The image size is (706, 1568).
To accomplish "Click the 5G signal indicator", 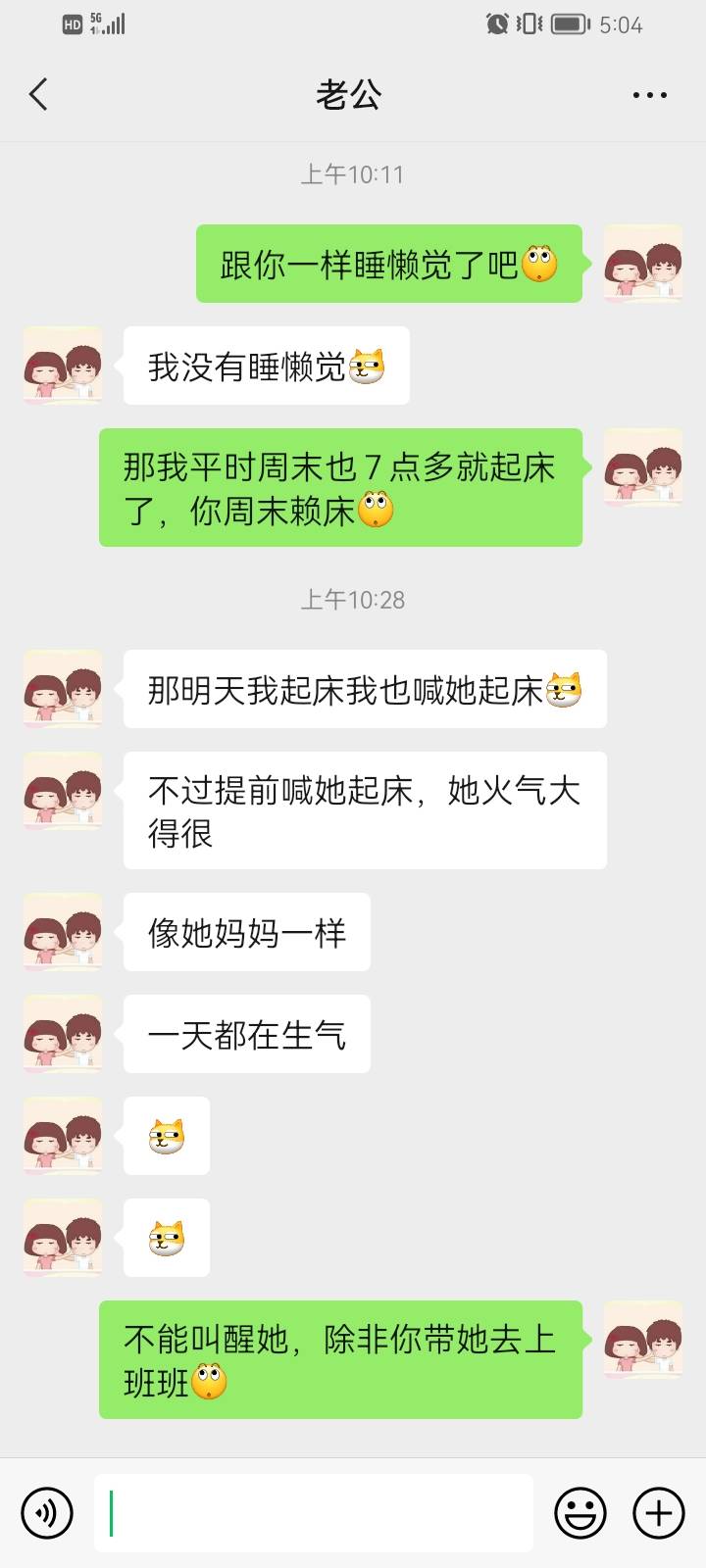I will coord(108,22).
